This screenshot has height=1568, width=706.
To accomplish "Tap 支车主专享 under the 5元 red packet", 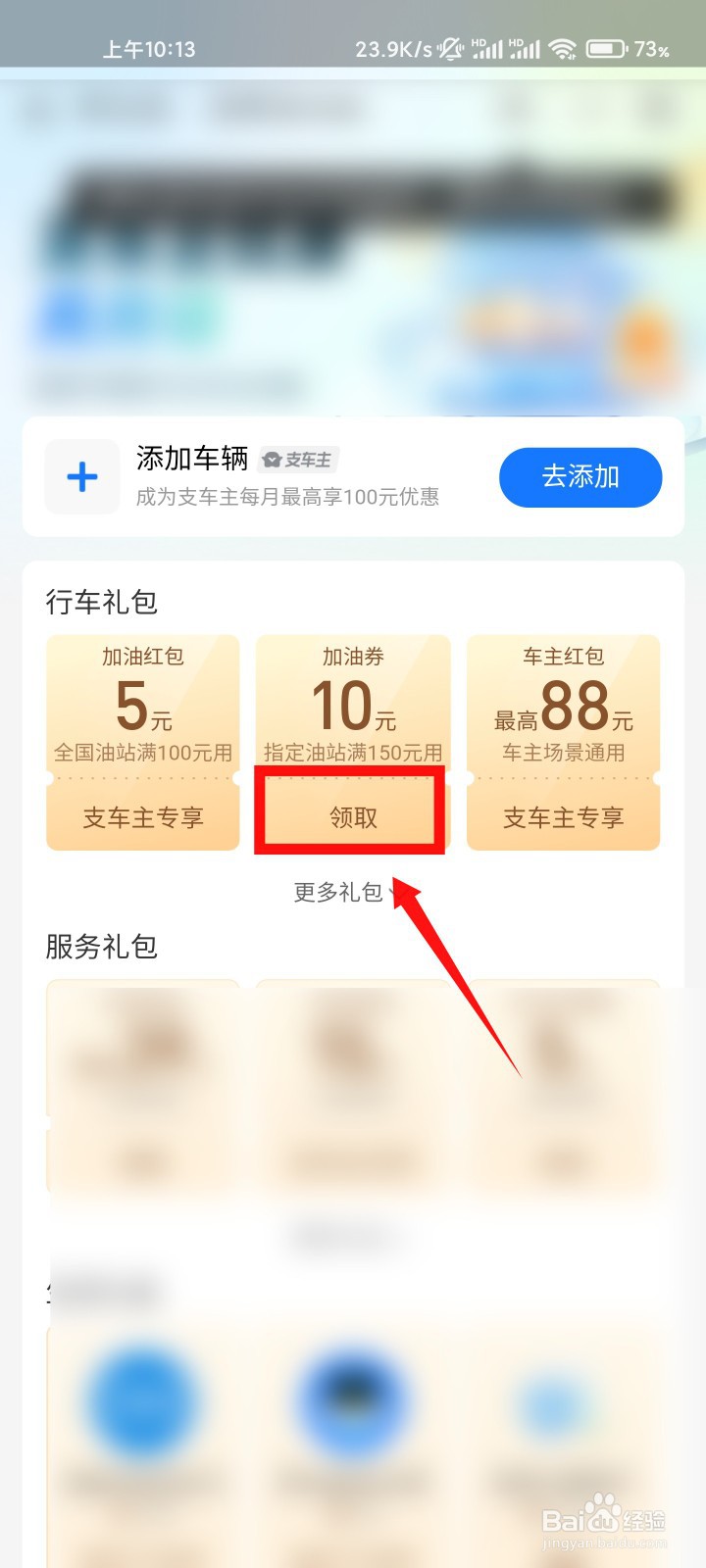I will click(142, 817).
